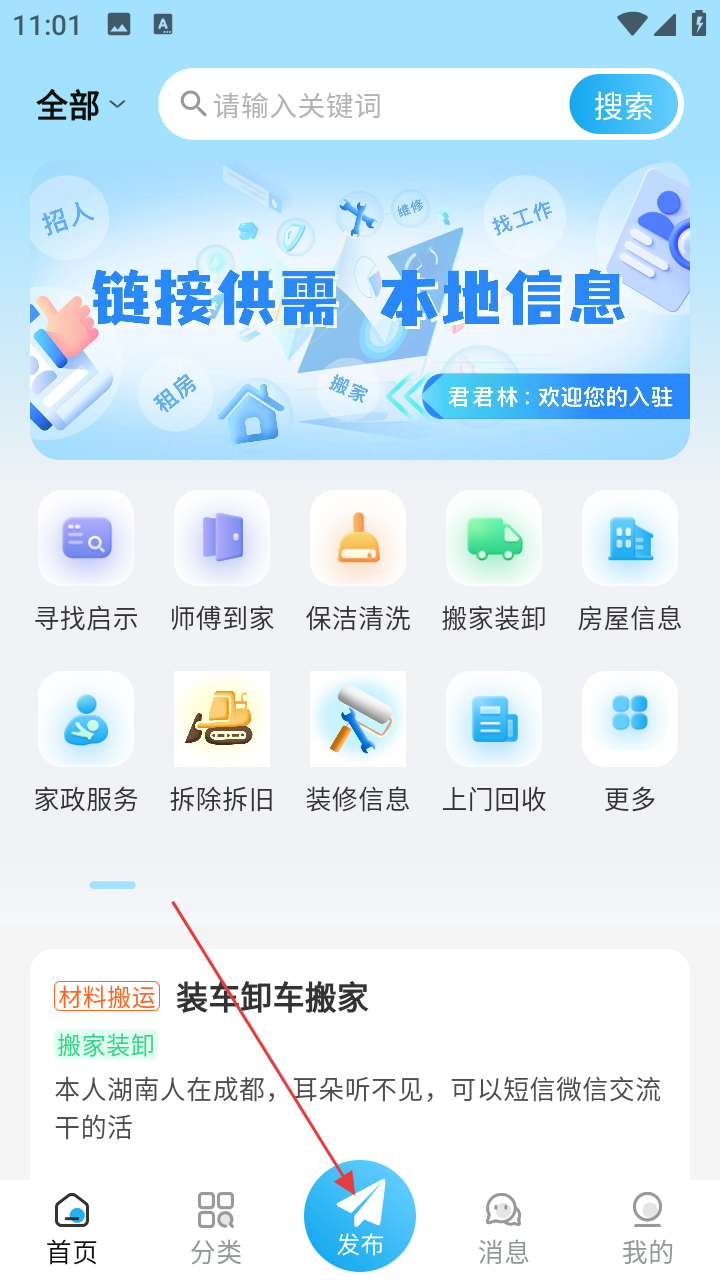Open the 搬家装卸 category
The image size is (720, 1280).
click(494, 560)
